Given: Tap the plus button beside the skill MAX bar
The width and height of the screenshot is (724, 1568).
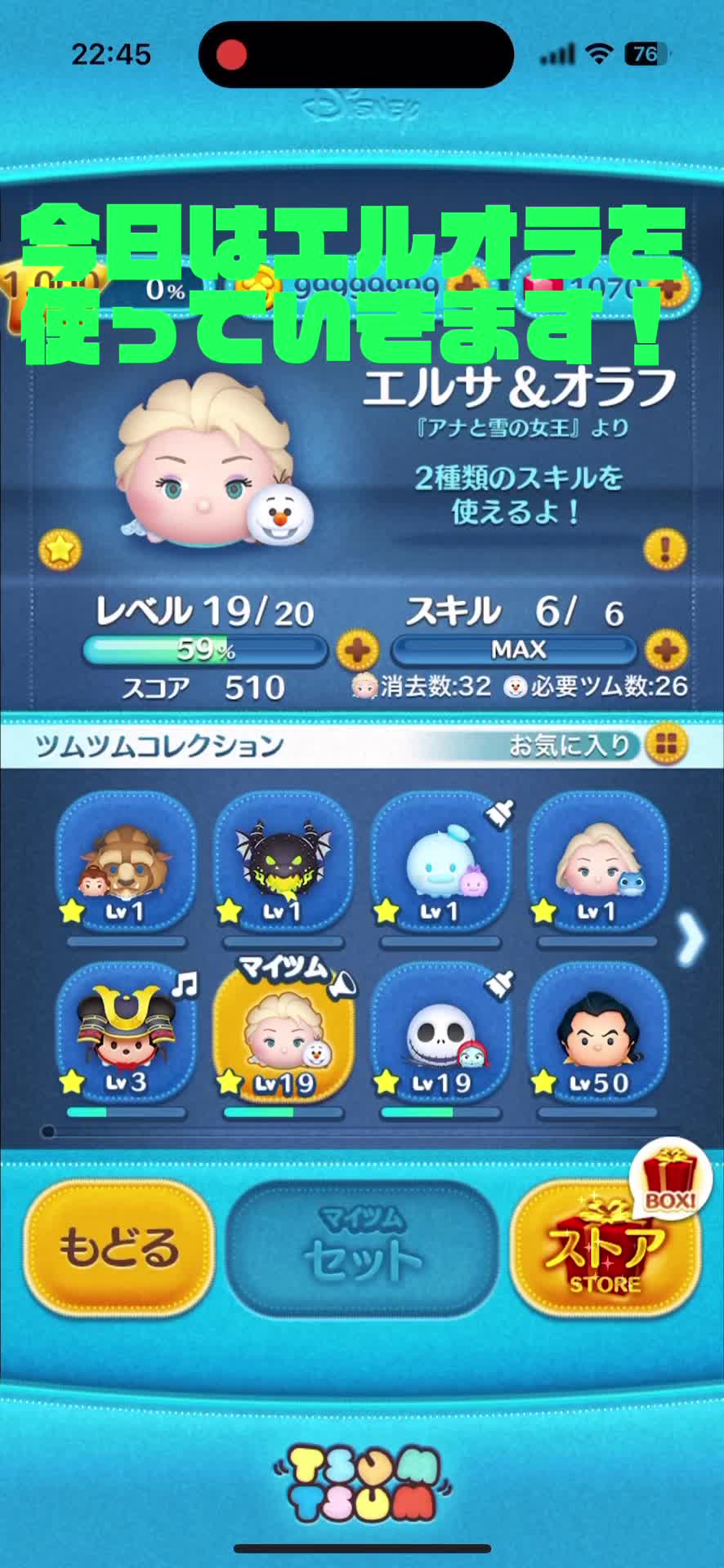Looking at the screenshot, I should [665, 651].
